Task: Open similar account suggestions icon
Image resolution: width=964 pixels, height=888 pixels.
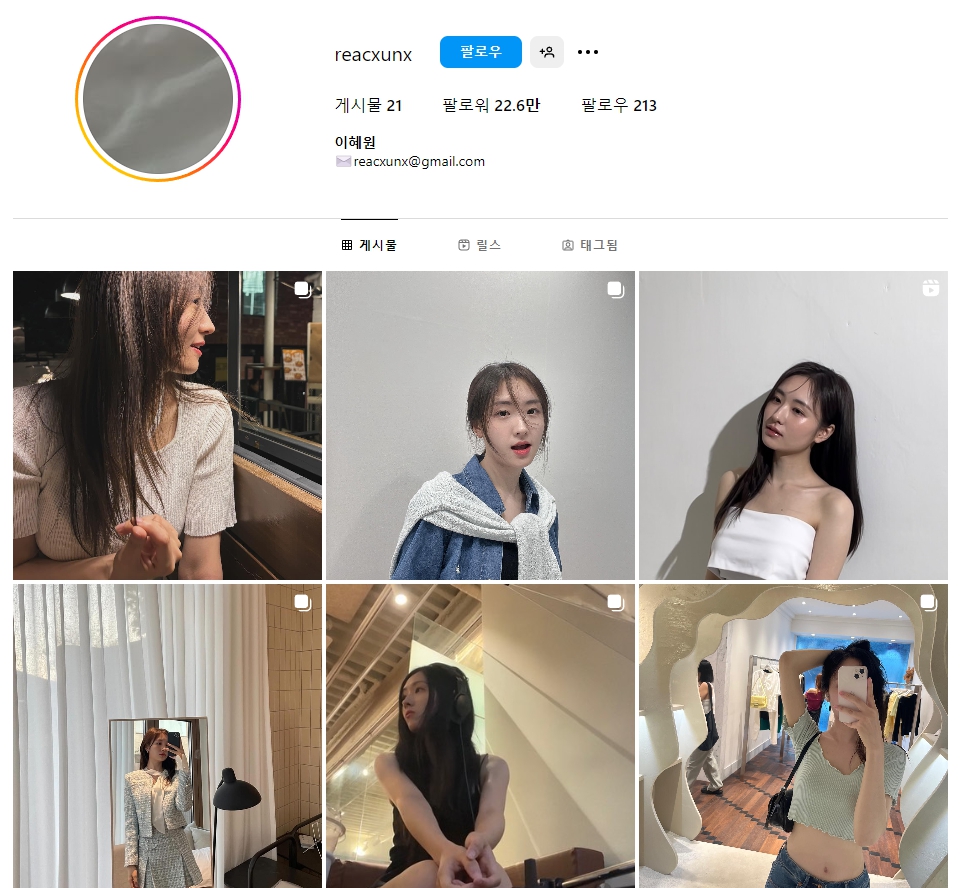Action: pos(547,52)
